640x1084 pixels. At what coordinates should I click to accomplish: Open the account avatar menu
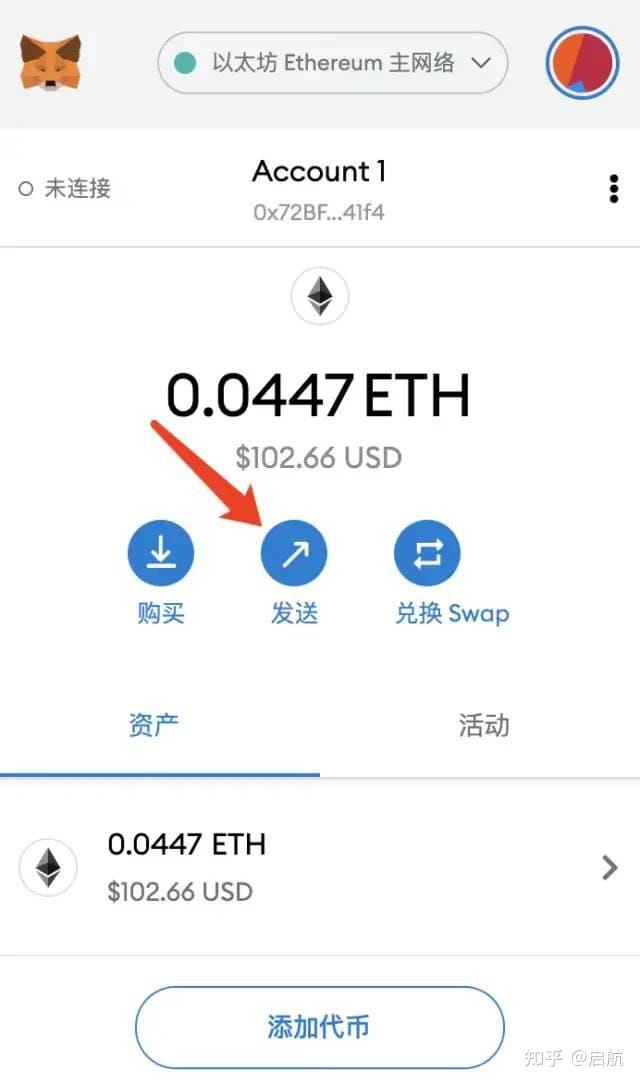581,64
